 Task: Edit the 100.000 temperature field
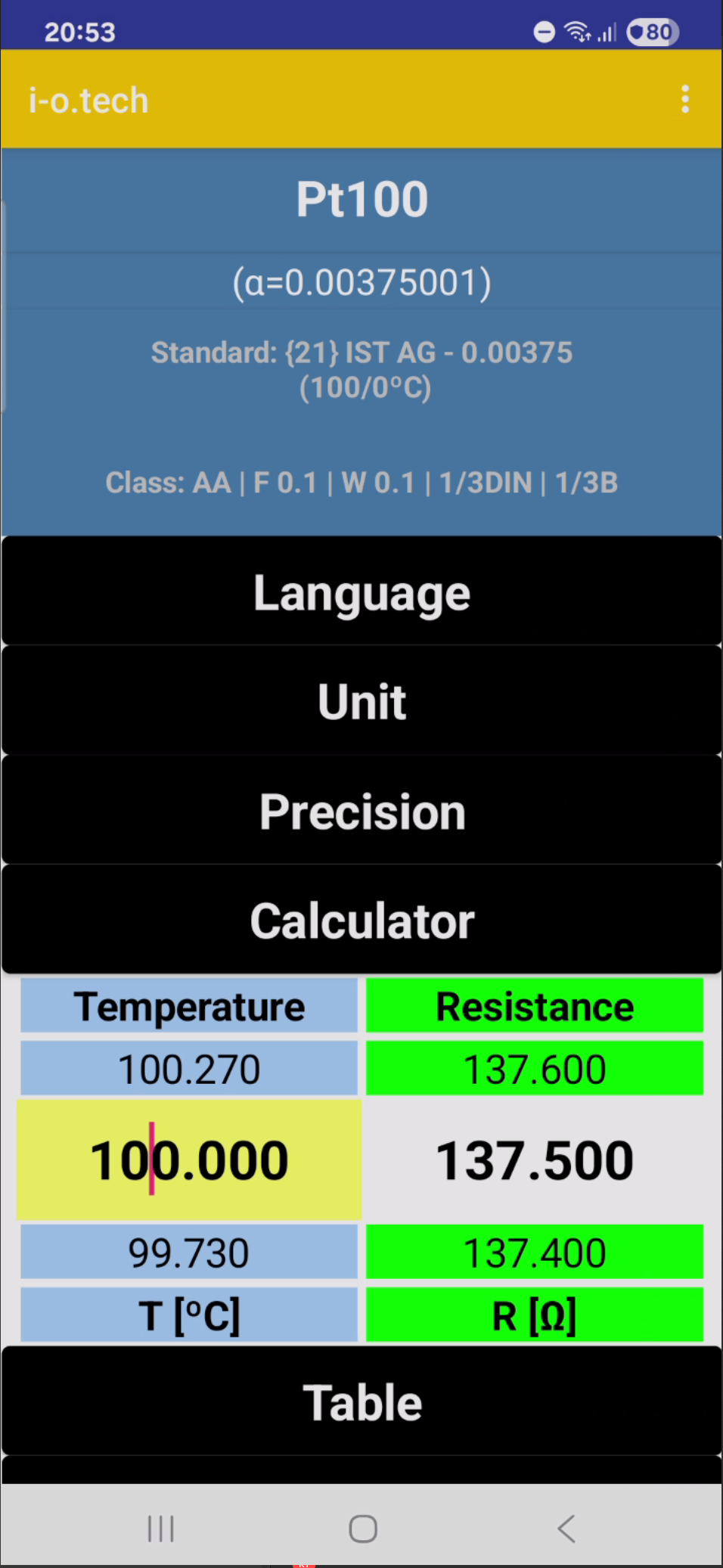click(189, 1160)
